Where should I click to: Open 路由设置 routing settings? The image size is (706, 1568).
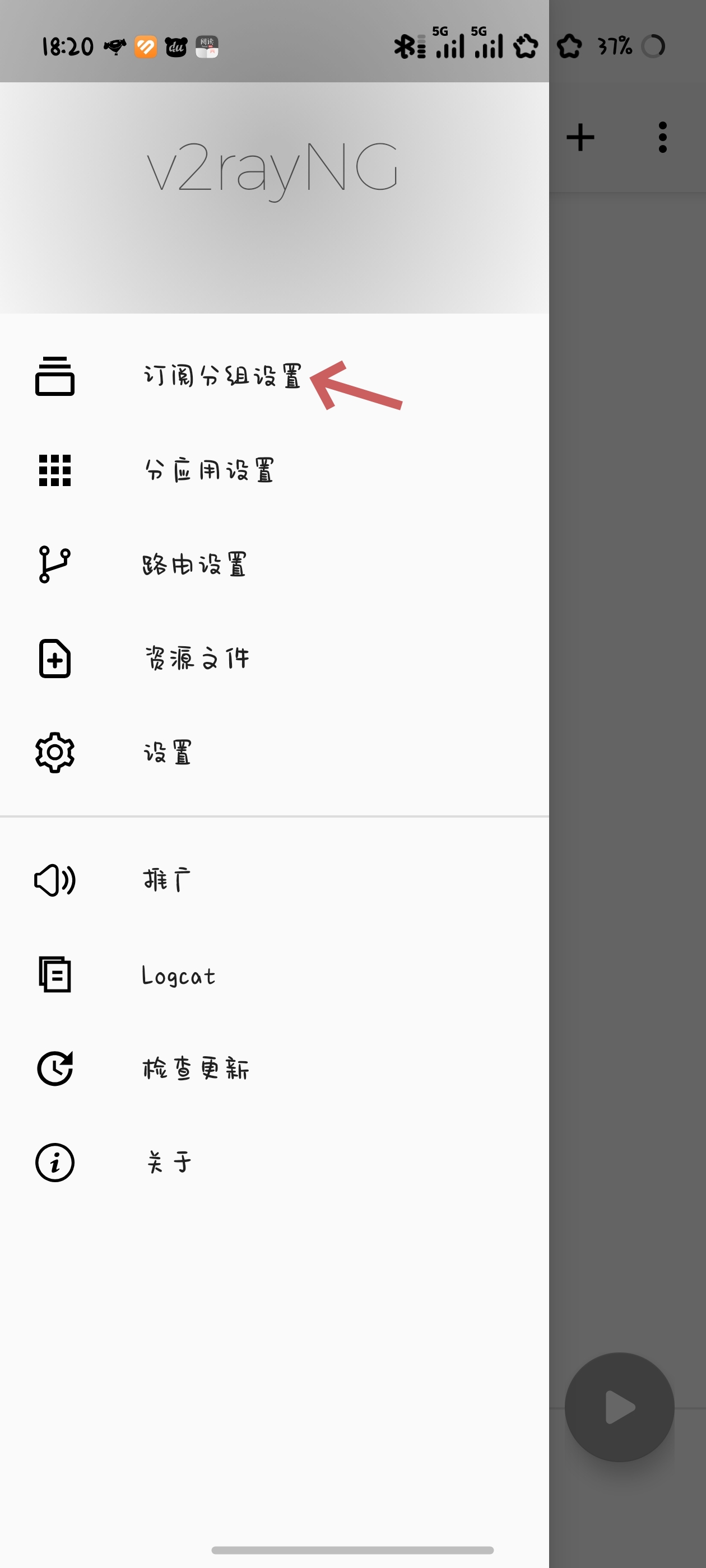[x=195, y=564]
